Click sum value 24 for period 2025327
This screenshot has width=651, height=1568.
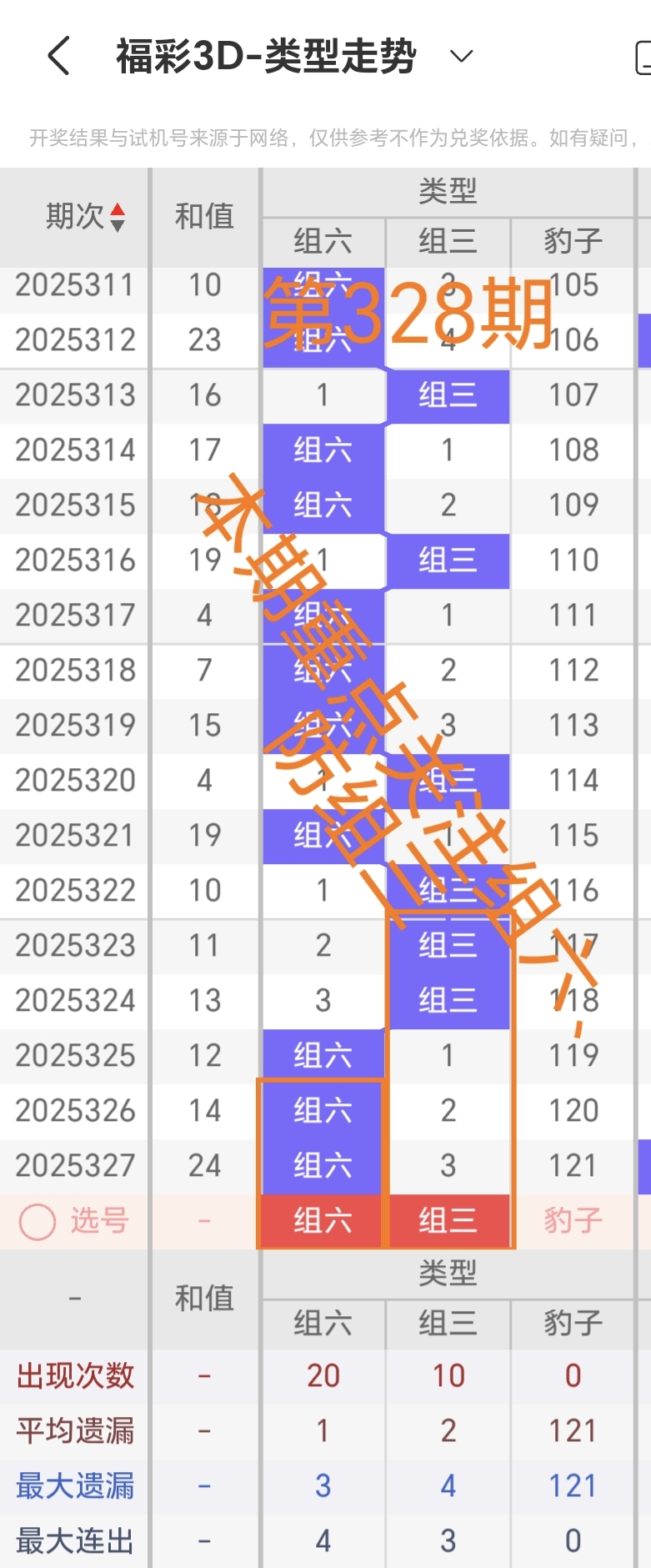204,1164
